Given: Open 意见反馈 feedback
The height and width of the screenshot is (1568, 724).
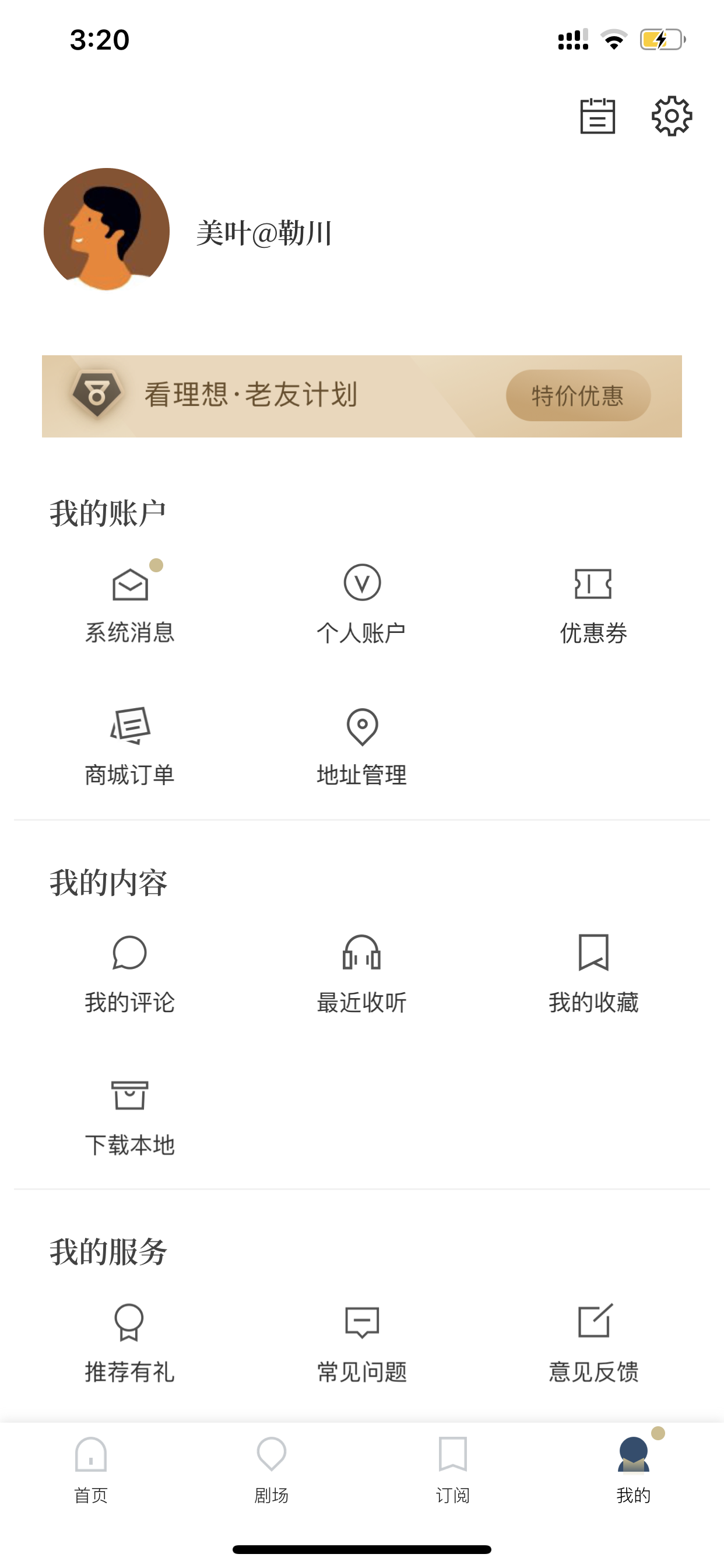Looking at the screenshot, I should (x=593, y=1343).
